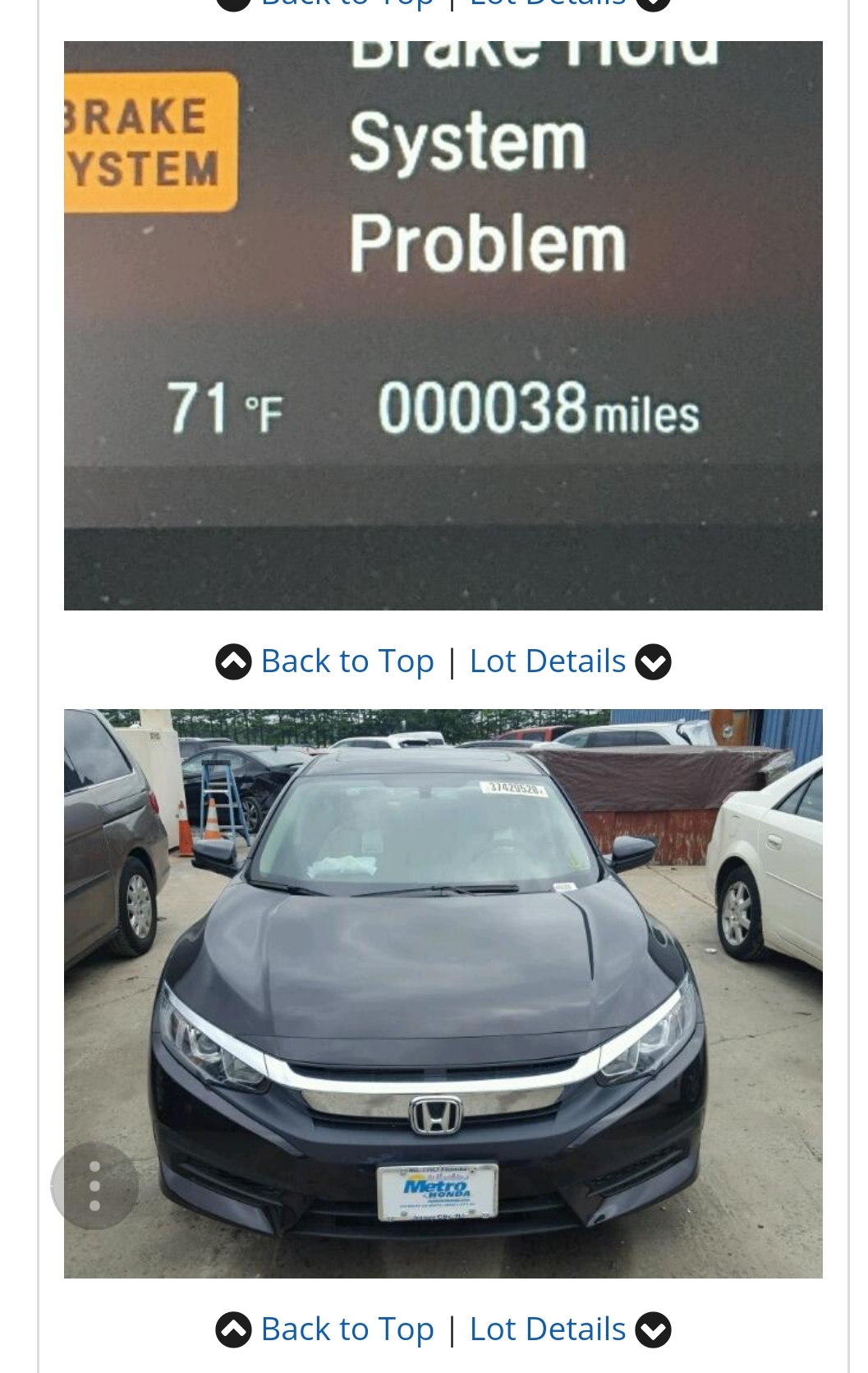Screen dimensions: 868x1373
Task: Tap Back to Top below the odometer photo
Action: click(x=347, y=661)
